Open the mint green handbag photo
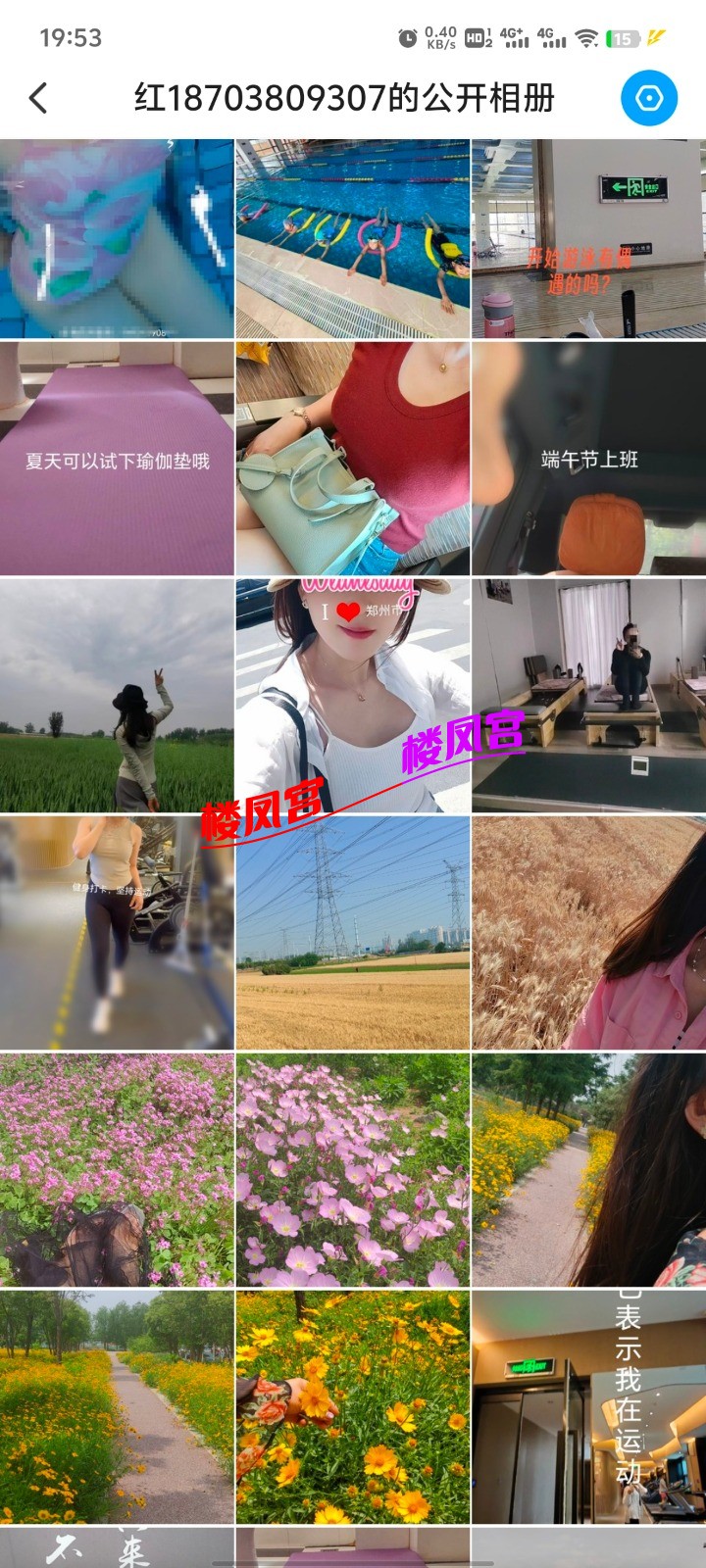 click(353, 458)
